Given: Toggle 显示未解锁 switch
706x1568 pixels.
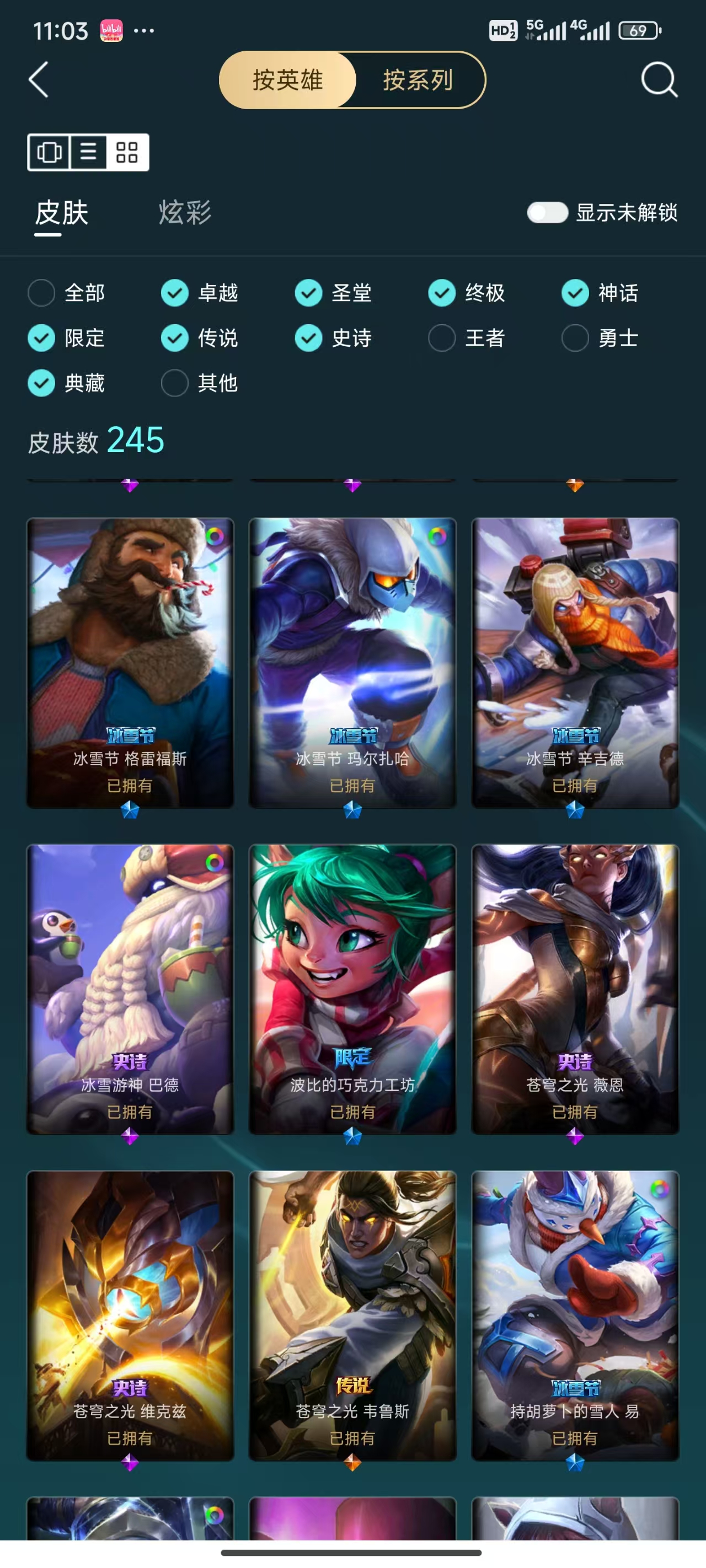Looking at the screenshot, I should click(x=548, y=212).
